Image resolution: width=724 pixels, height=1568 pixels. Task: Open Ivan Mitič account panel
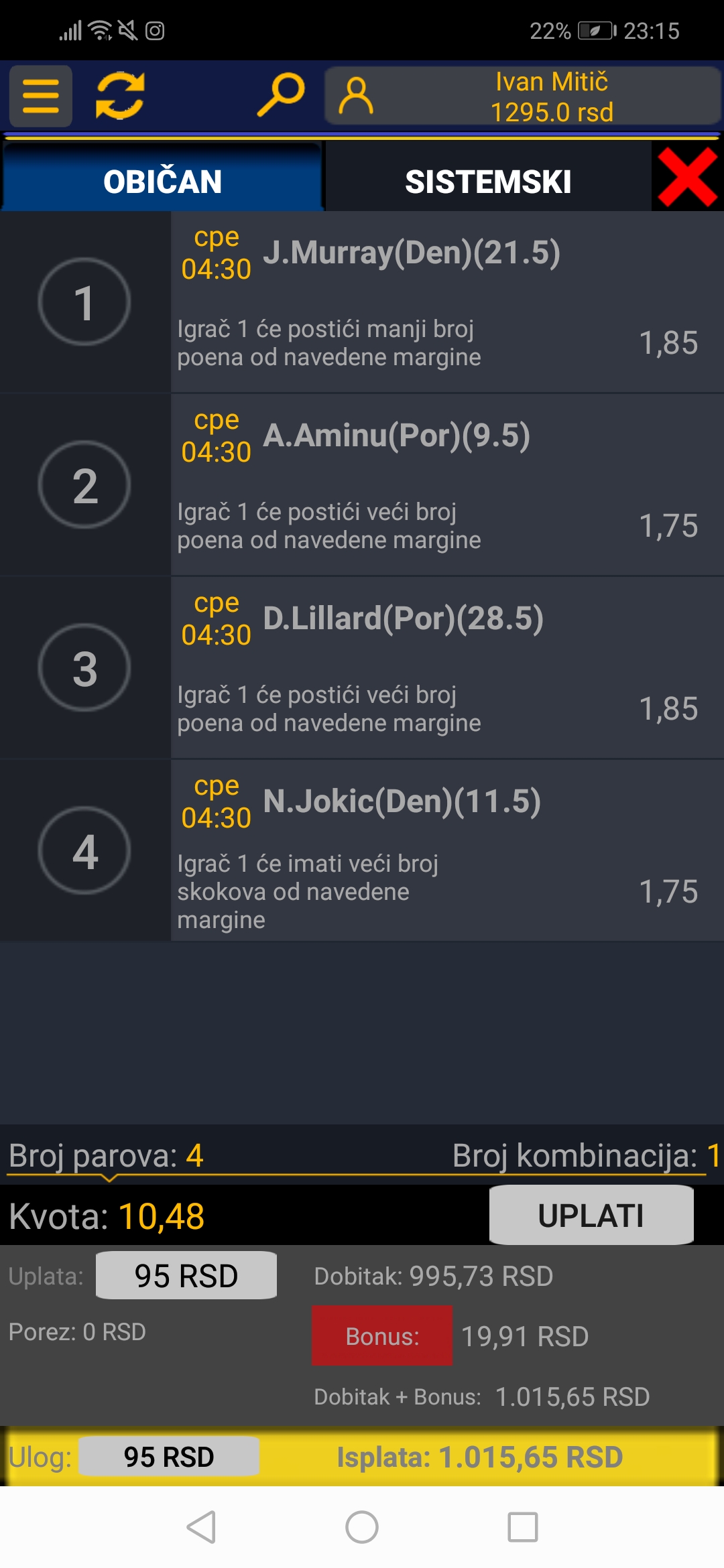point(522,96)
